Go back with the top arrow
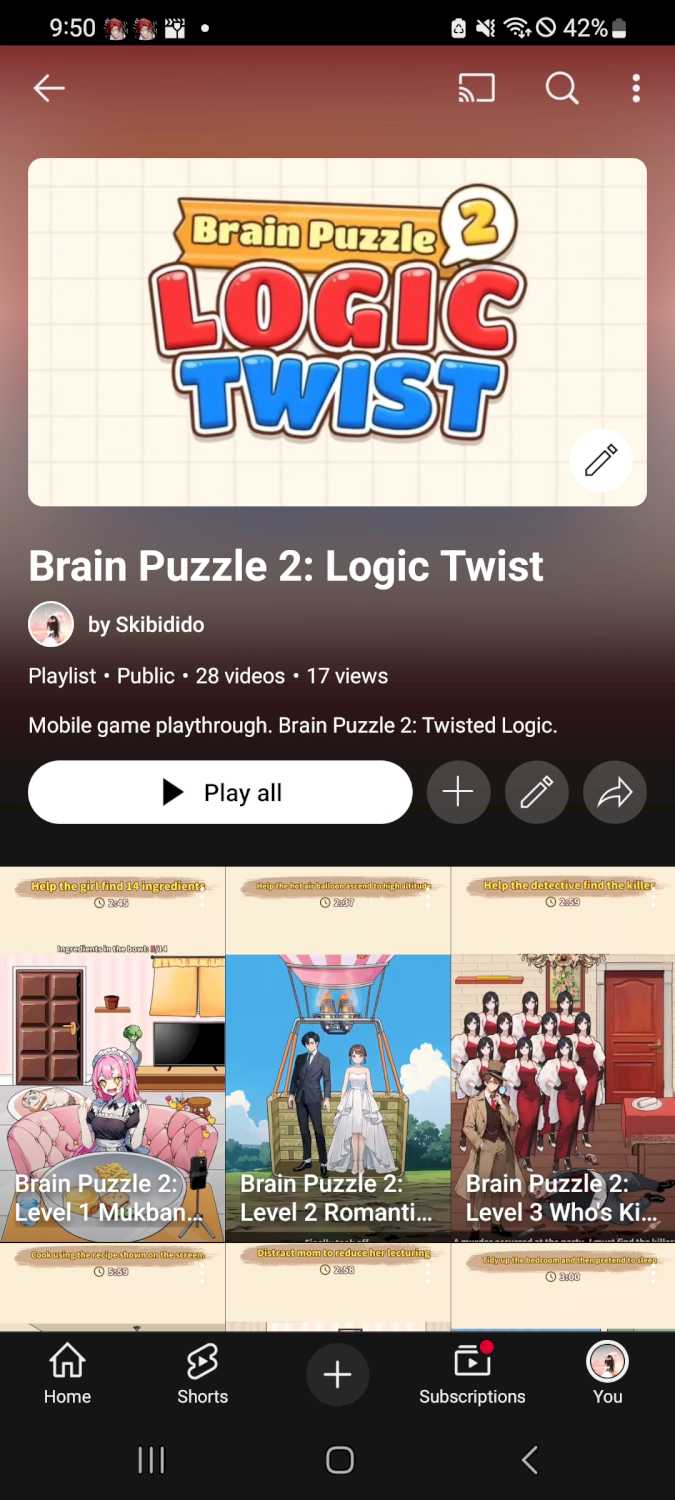This screenshot has height=1500, width=675. pos(48,89)
